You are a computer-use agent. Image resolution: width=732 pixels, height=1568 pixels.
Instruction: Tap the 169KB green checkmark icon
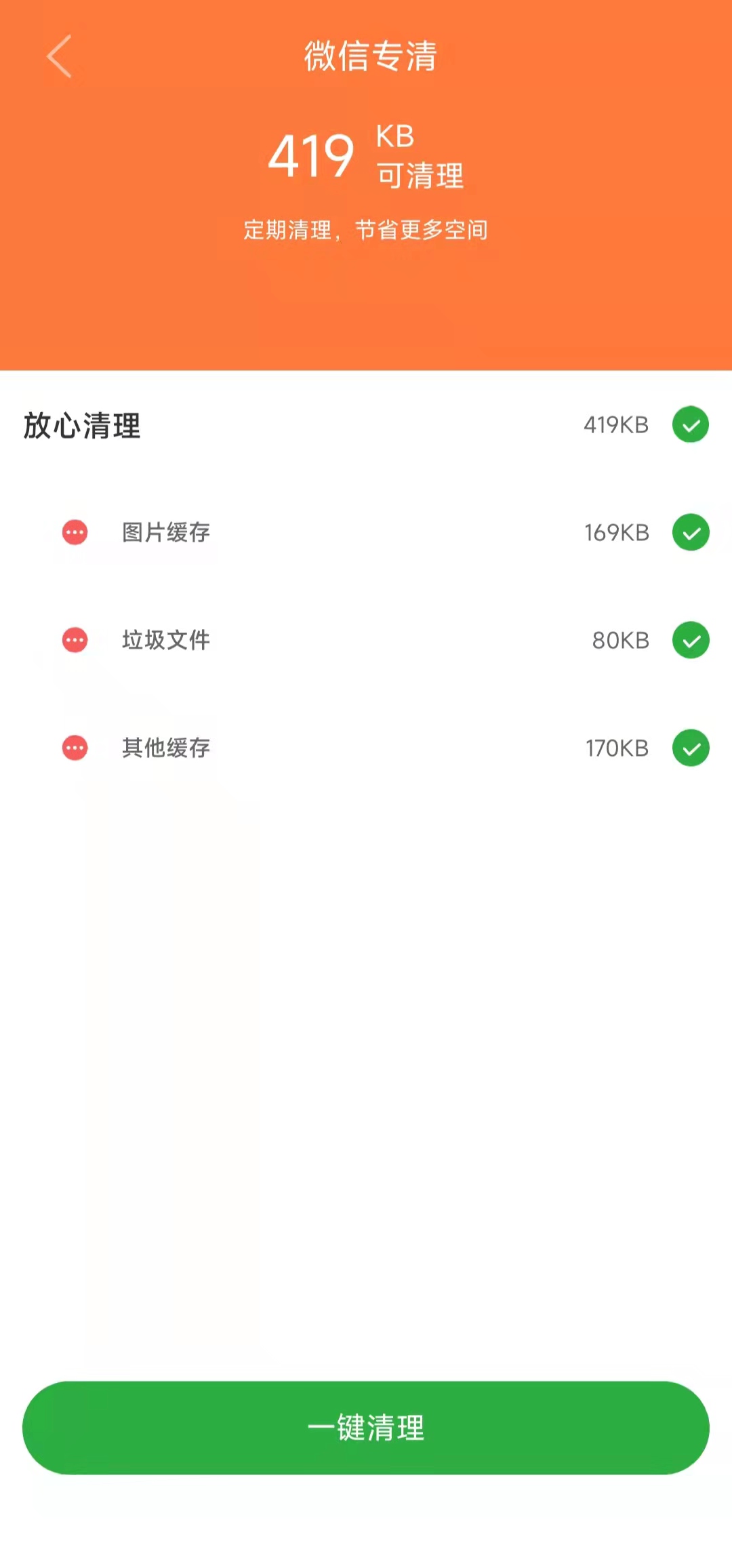690,532
